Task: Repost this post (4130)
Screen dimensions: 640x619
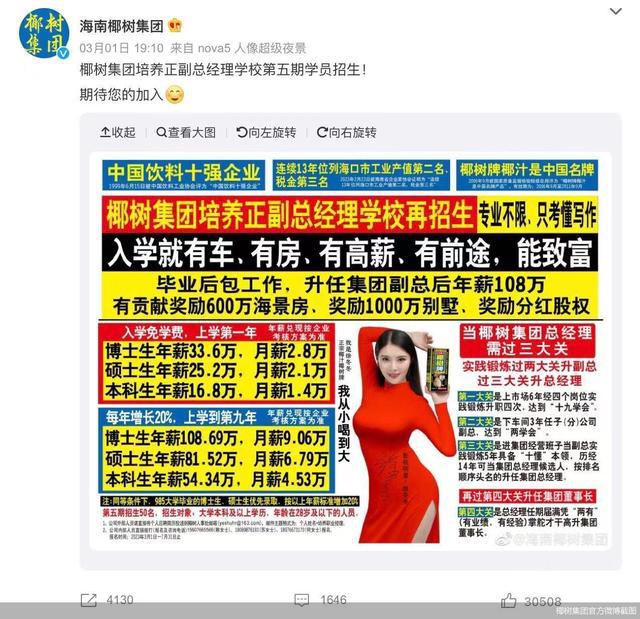Action: point(107,599)
